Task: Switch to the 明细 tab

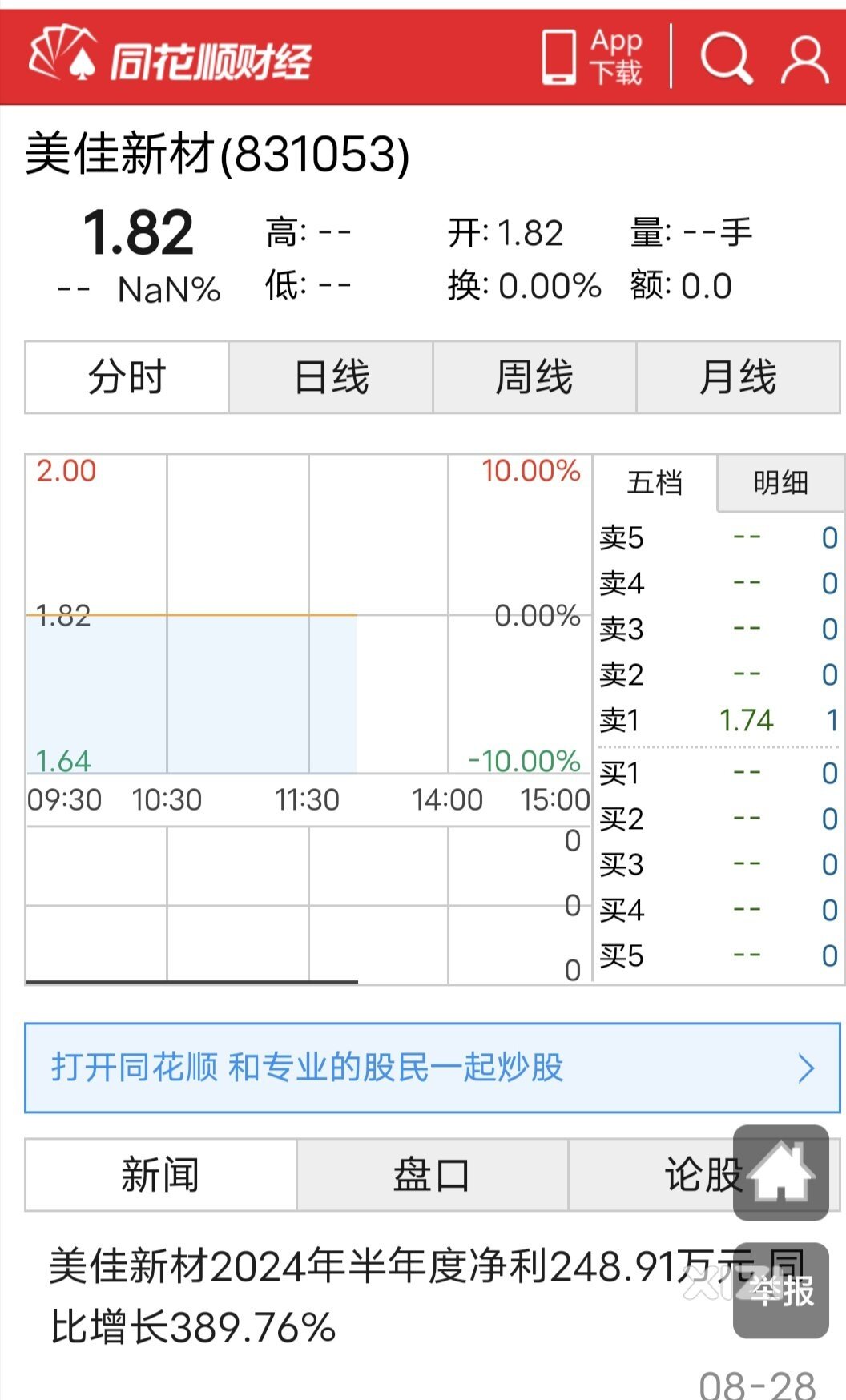Action: (x=780, y=483)
